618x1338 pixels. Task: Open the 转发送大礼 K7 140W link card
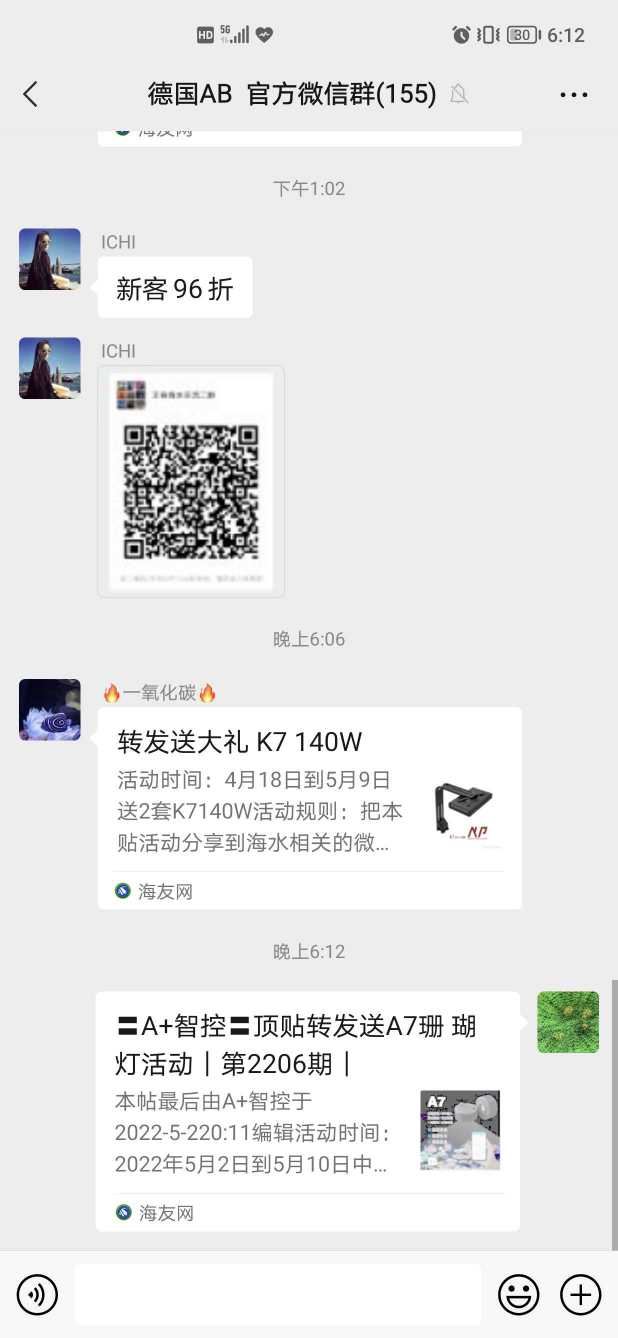[x=309, y=808]
